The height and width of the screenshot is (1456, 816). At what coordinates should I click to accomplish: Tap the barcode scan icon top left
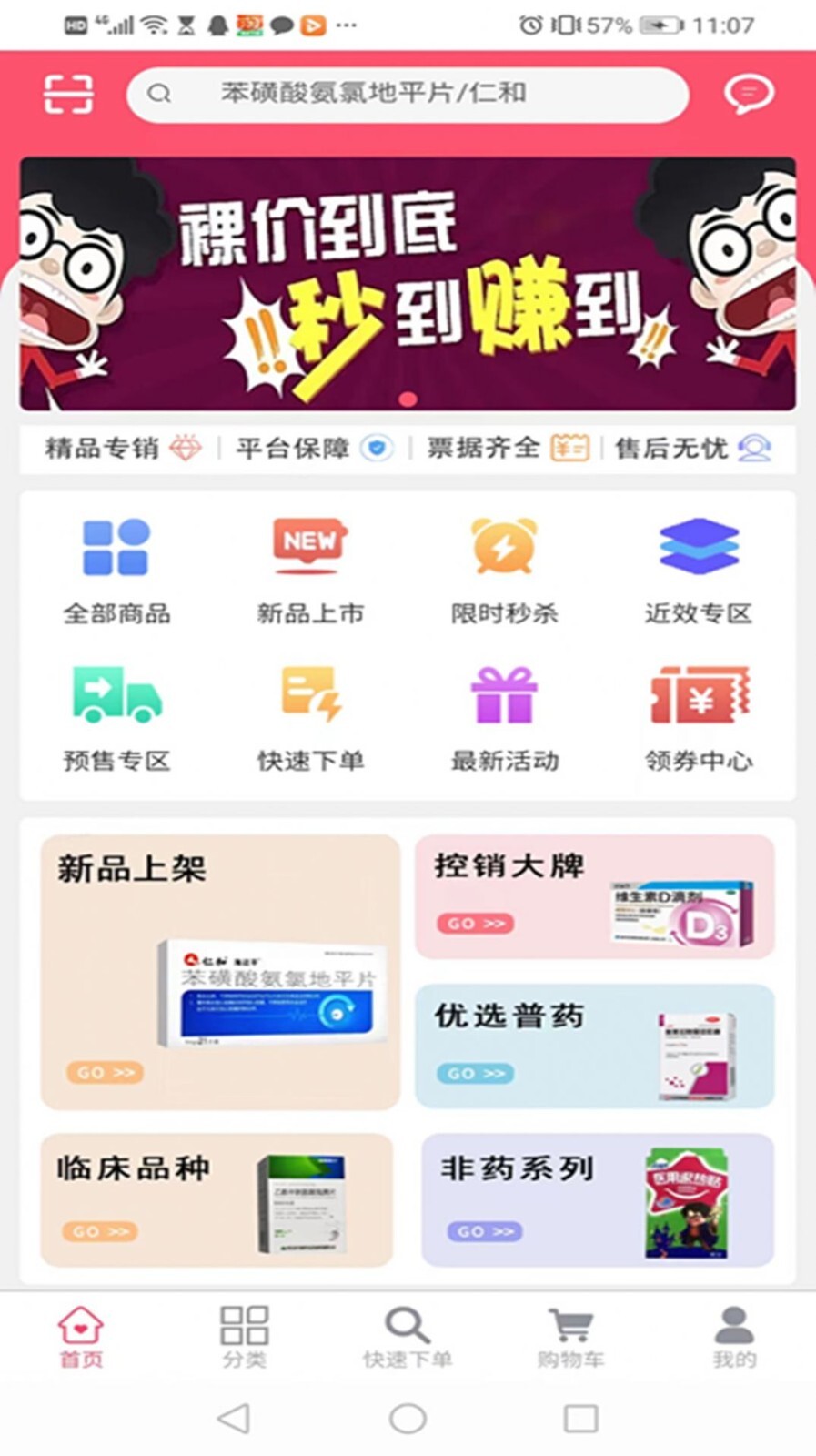(x=69, y=93)
